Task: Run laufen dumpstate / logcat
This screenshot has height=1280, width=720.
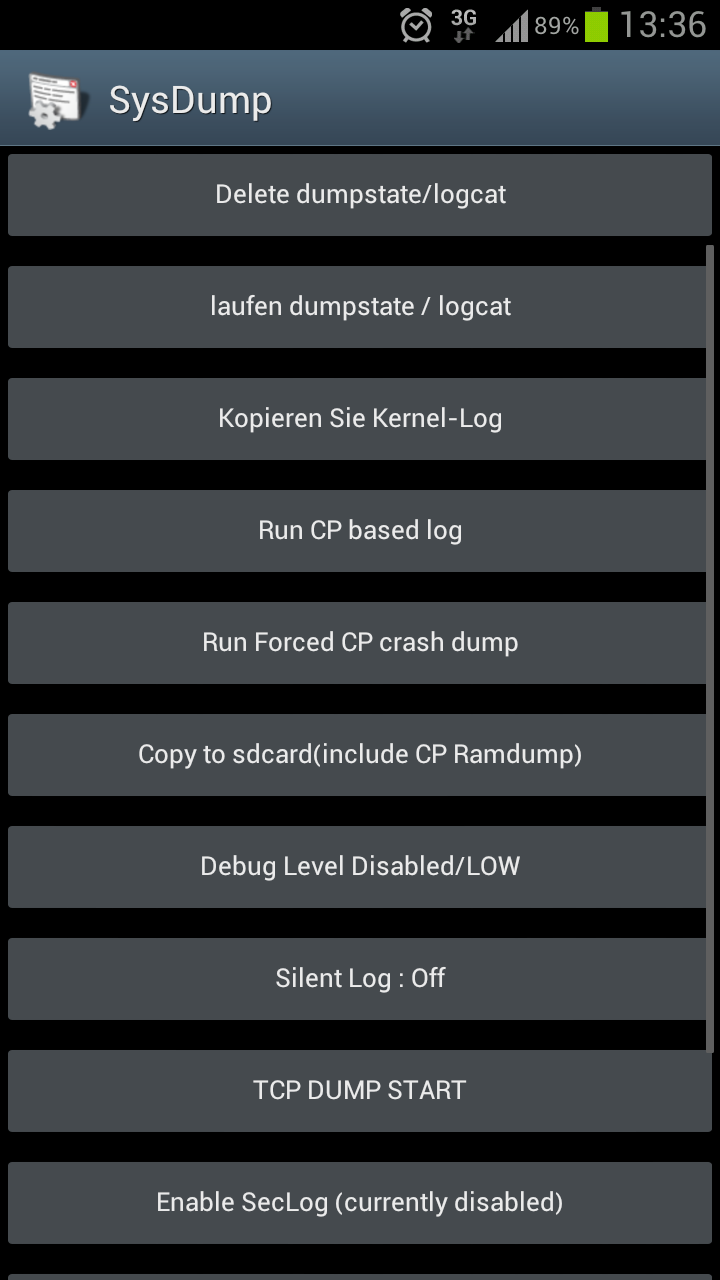Action: click(360, 307)
